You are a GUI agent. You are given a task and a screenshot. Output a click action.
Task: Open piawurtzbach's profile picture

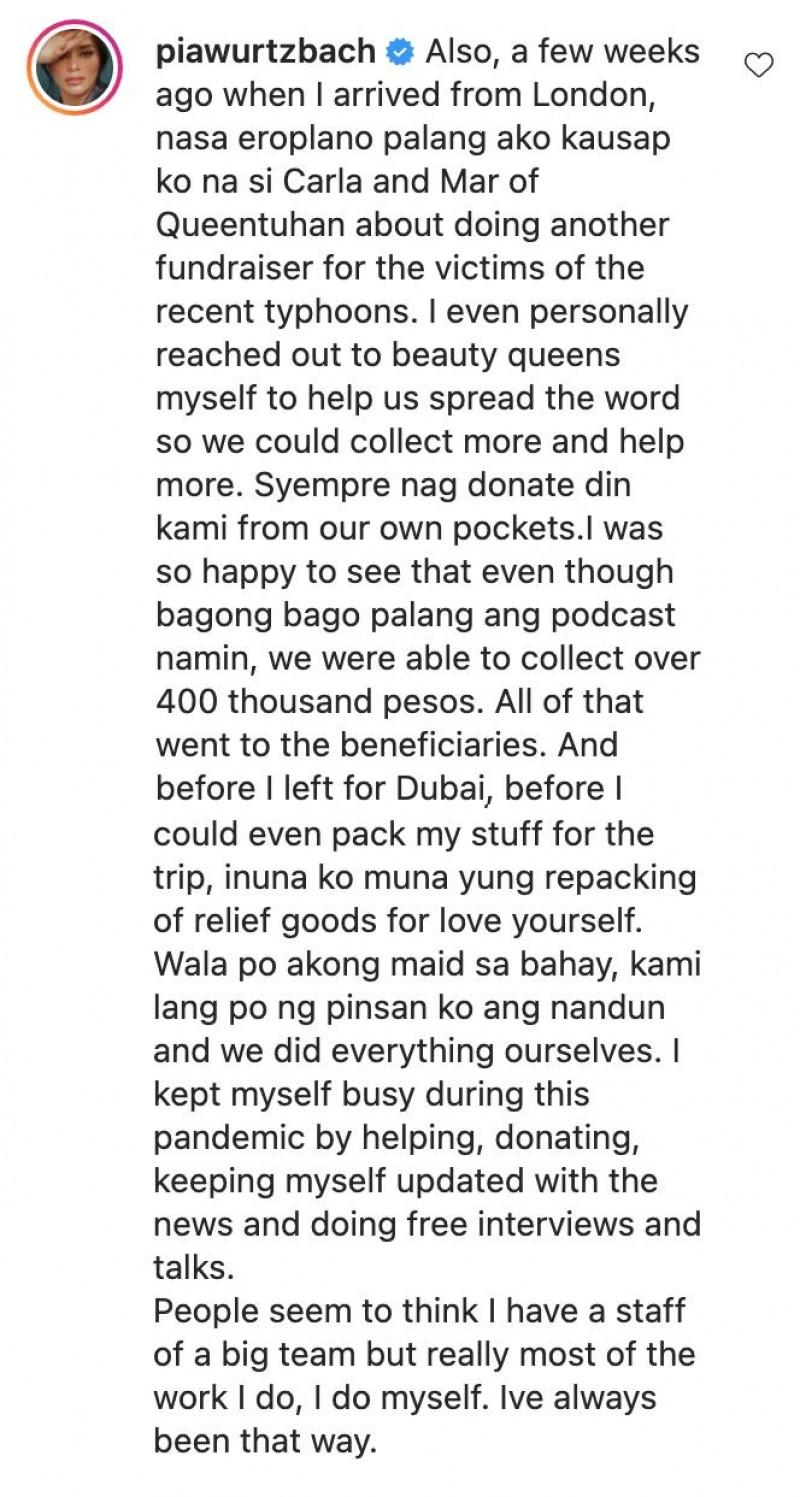(x=74, y=66)
